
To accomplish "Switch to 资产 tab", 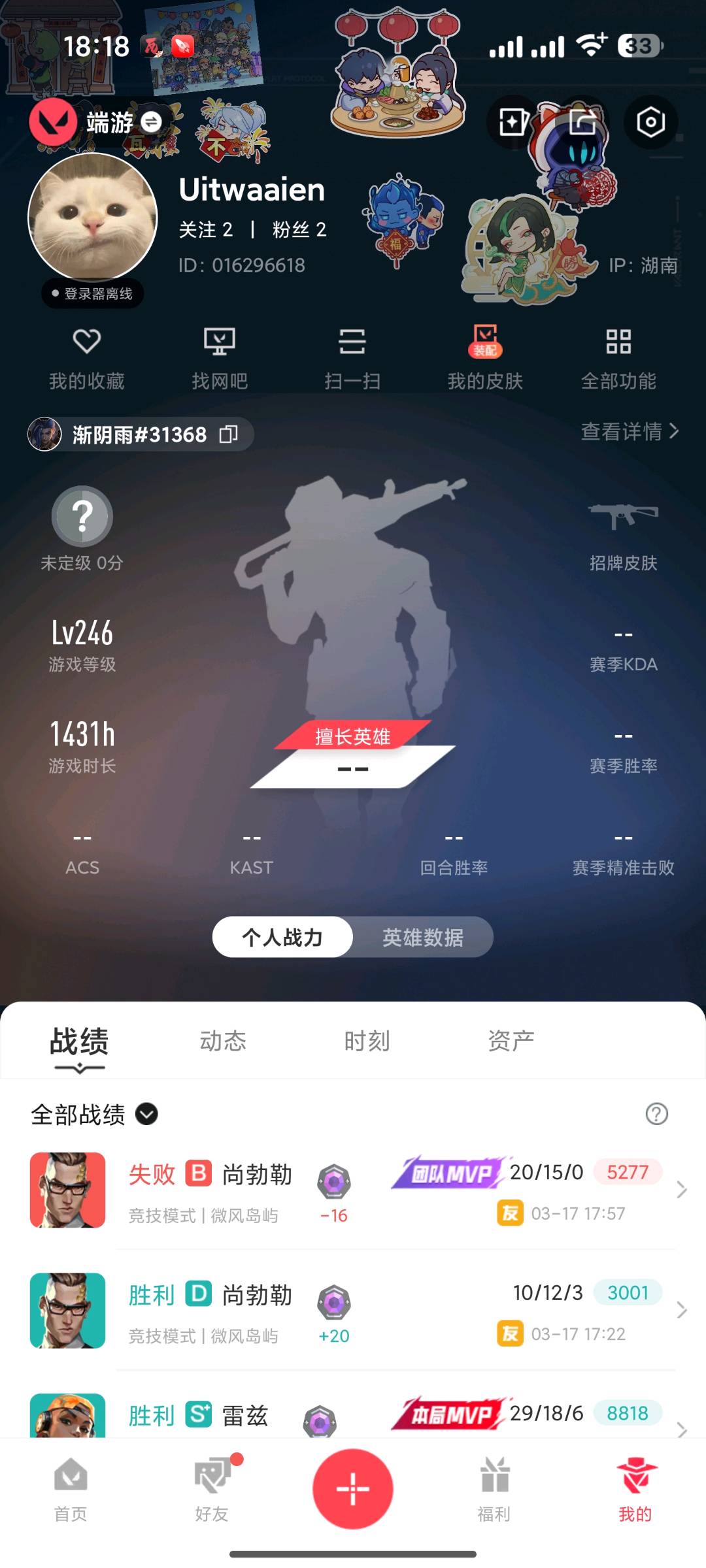I will (x=511, y=1041).
